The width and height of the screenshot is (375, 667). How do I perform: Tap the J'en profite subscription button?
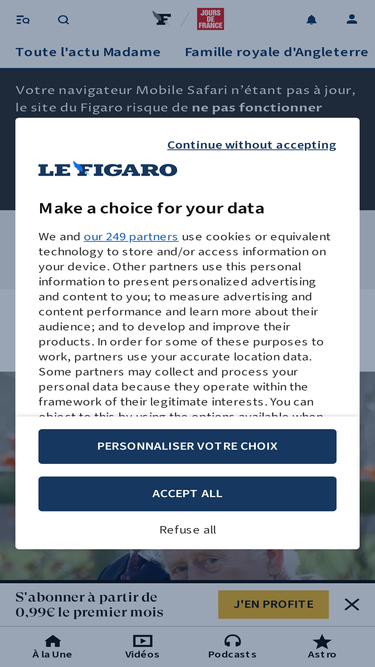[273, 604]
